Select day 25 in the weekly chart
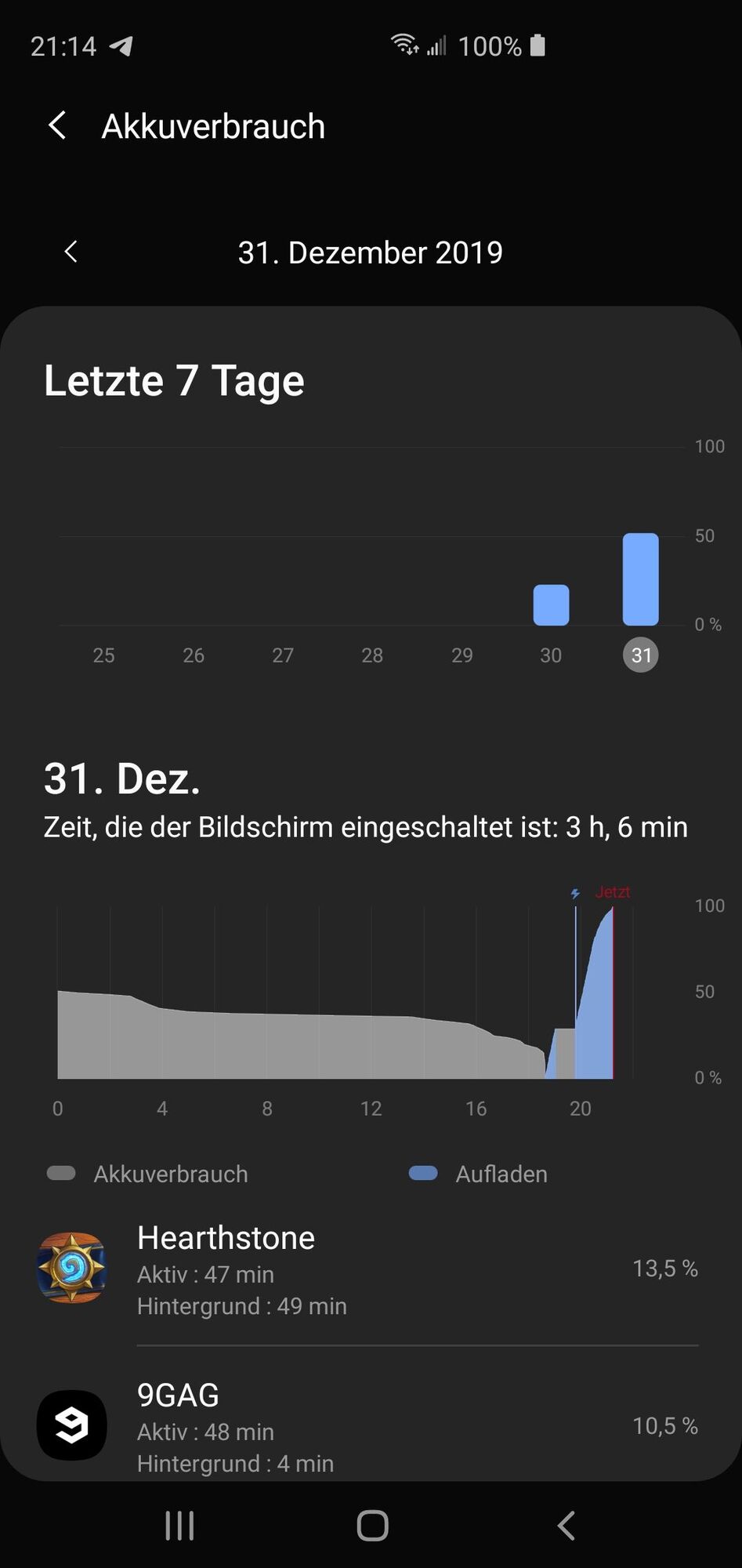 [103, 655]
